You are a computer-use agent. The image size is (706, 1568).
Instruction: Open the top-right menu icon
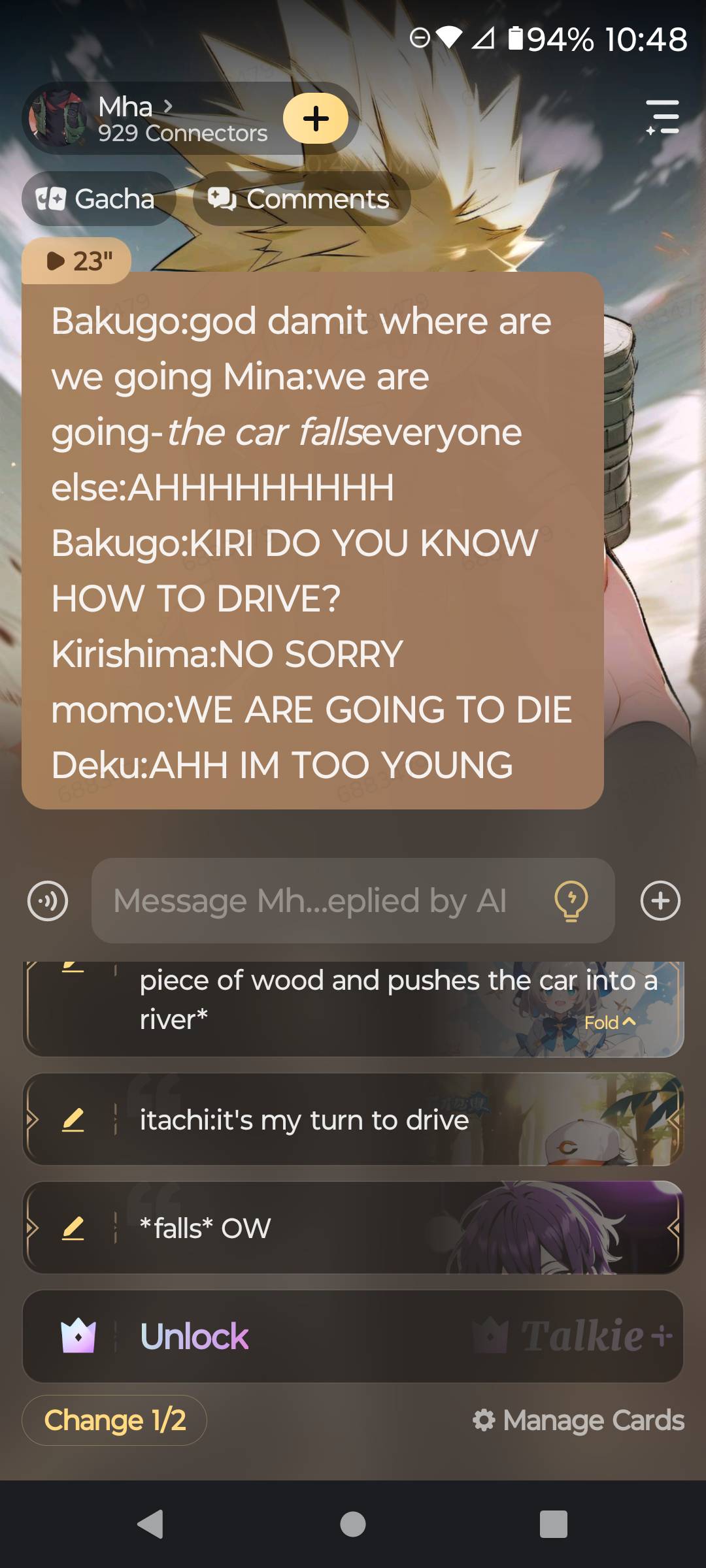[662, 118]
